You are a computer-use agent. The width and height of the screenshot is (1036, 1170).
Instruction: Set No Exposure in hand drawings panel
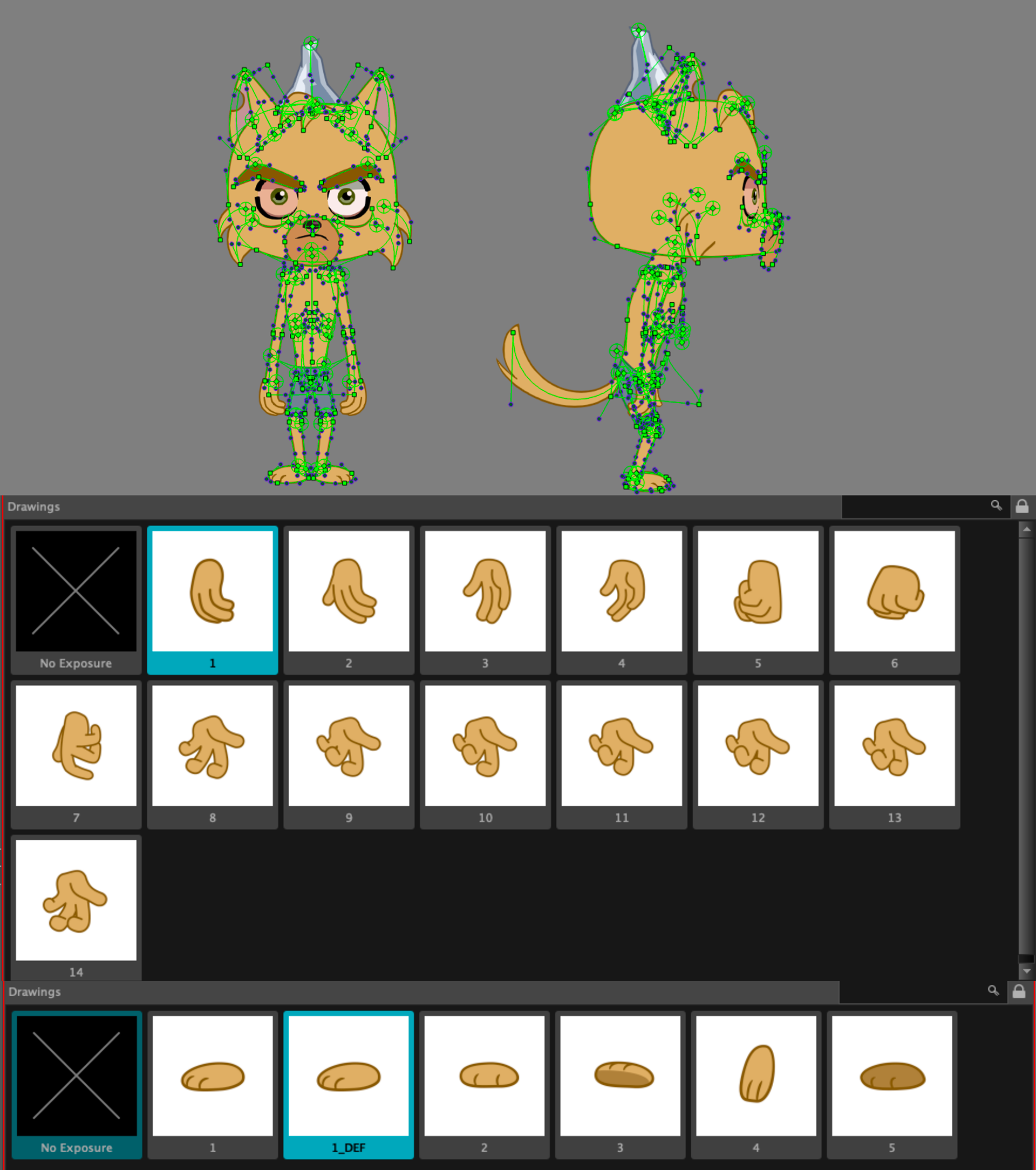(76, 600)
